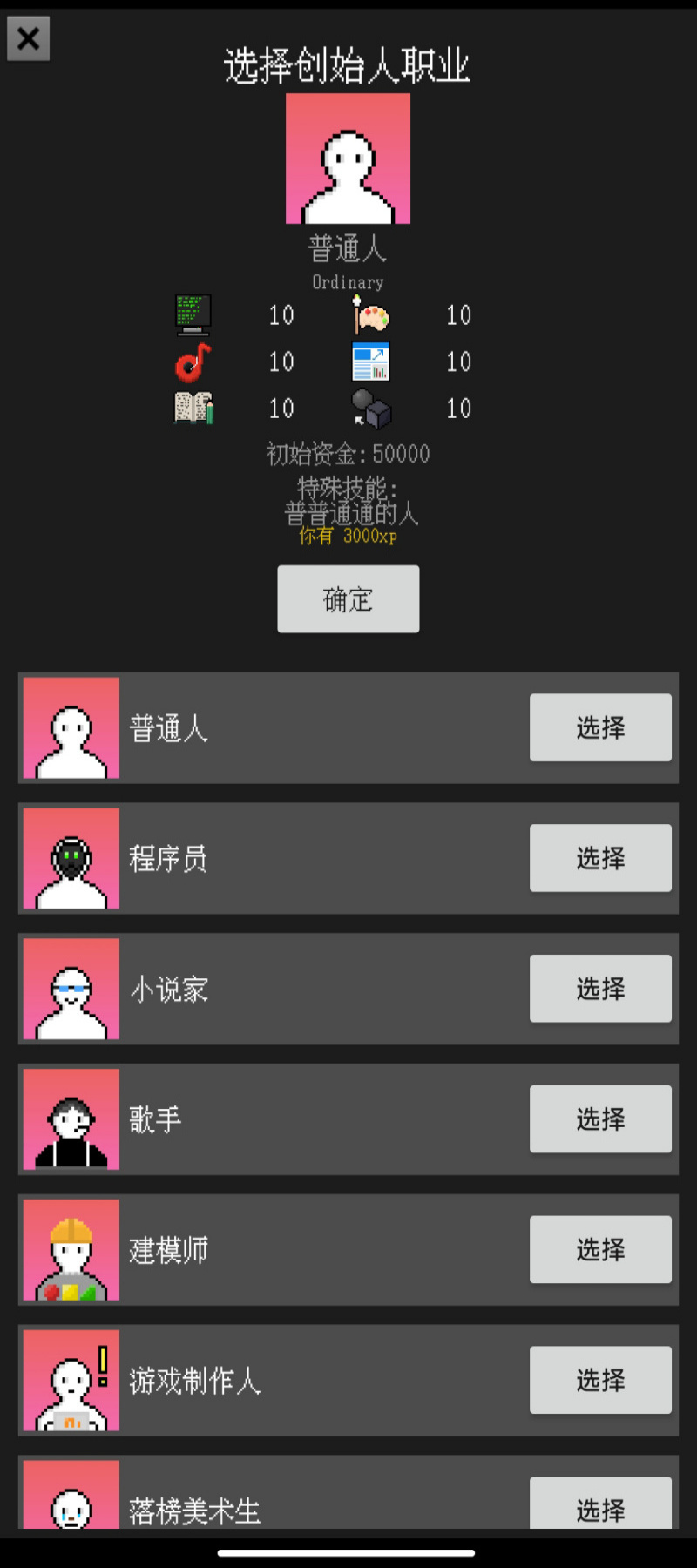
Task: Click the marketing skill chart icon
Action: tap(373, 362)
